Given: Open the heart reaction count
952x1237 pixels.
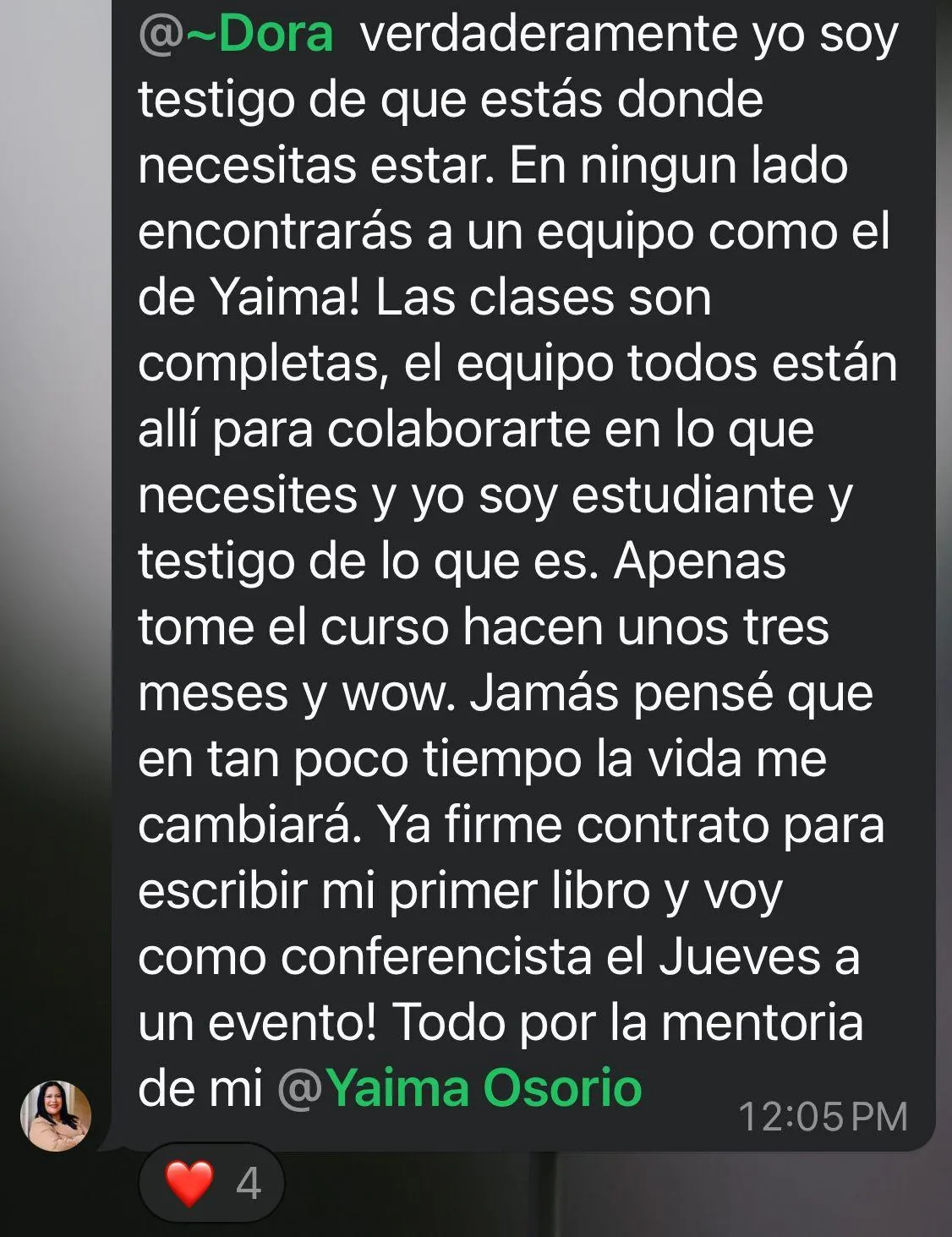Looking at the screenshot, I should [x=212, y=1184].
